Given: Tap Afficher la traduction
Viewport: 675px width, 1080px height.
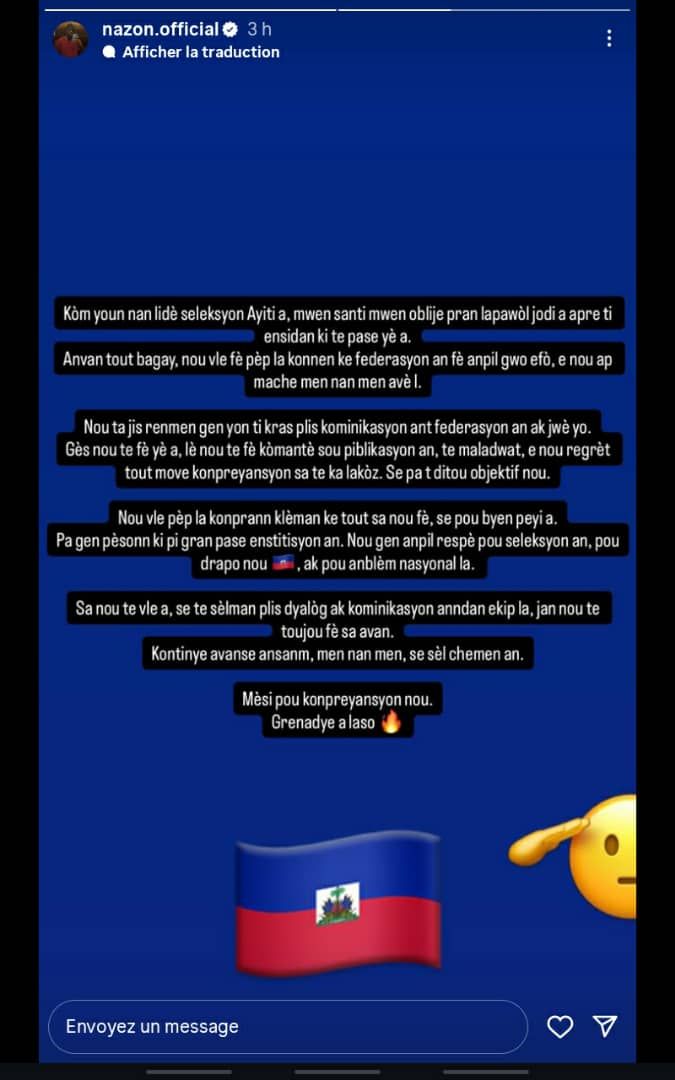Looking at the screenshot, I should [200, 52].
